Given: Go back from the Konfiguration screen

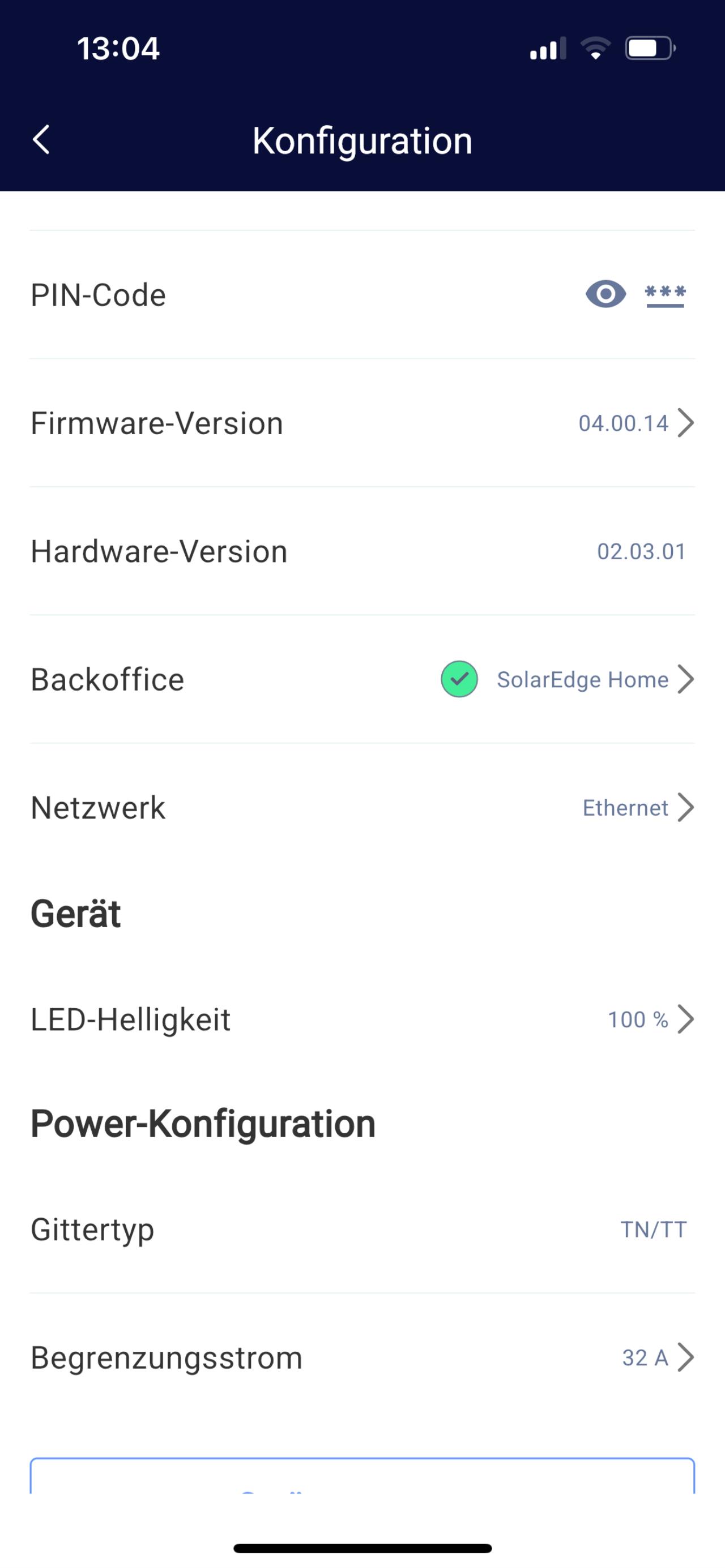Looking at the screenshot, I should [x=41, y=140].
